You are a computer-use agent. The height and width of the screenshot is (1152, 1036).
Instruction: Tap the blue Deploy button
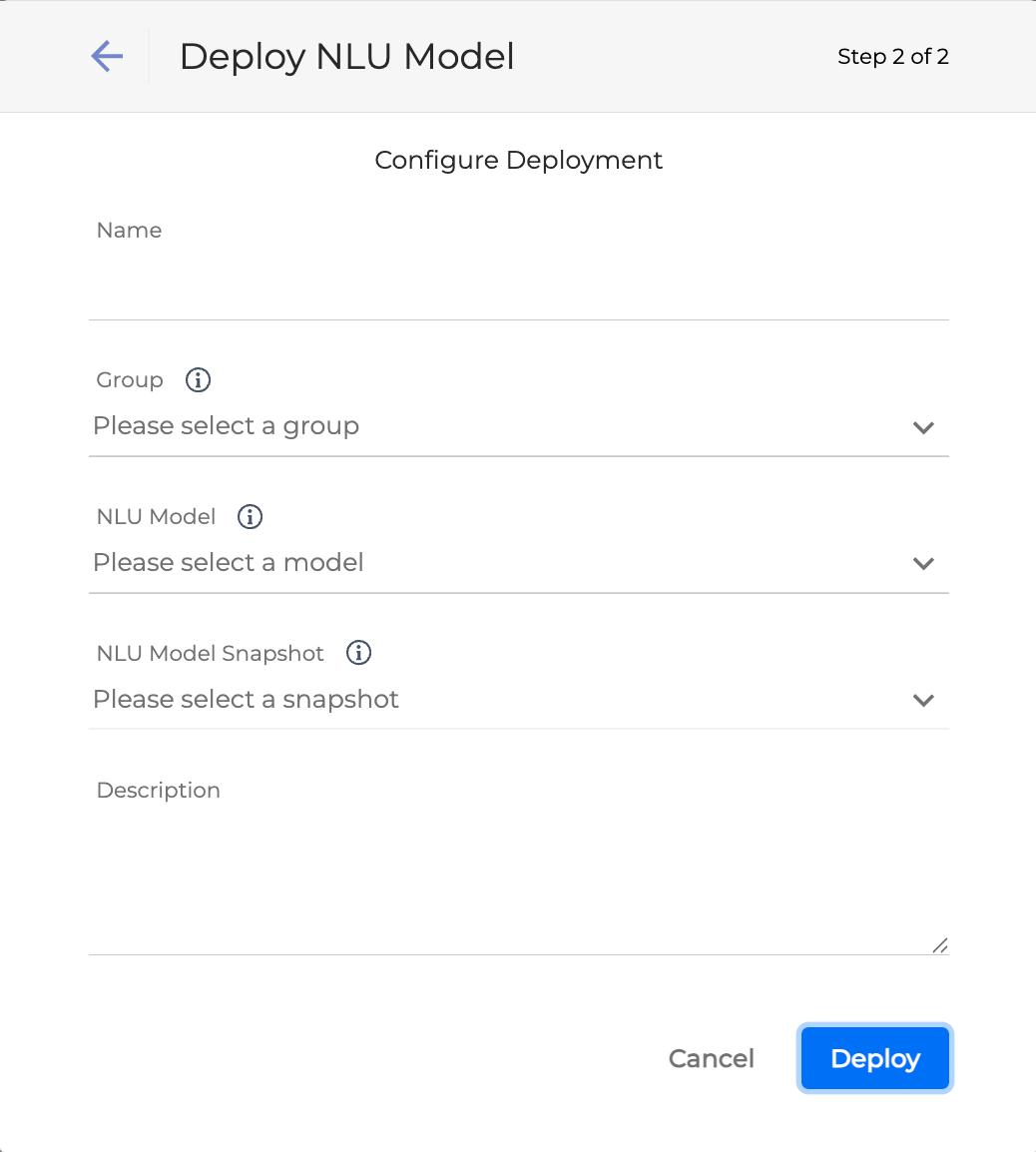coord(874,1059)
